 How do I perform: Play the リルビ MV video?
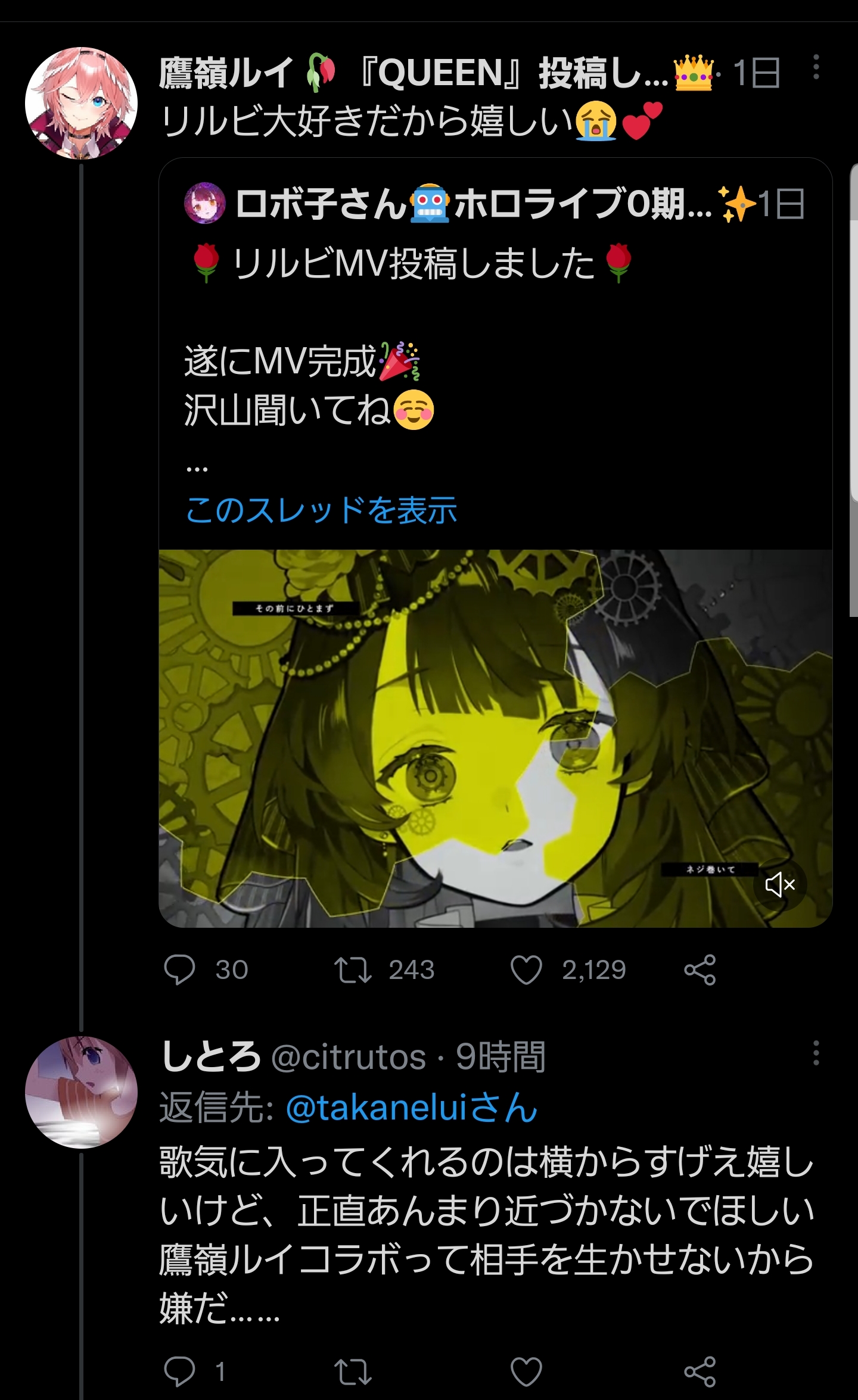pos(465,738)
